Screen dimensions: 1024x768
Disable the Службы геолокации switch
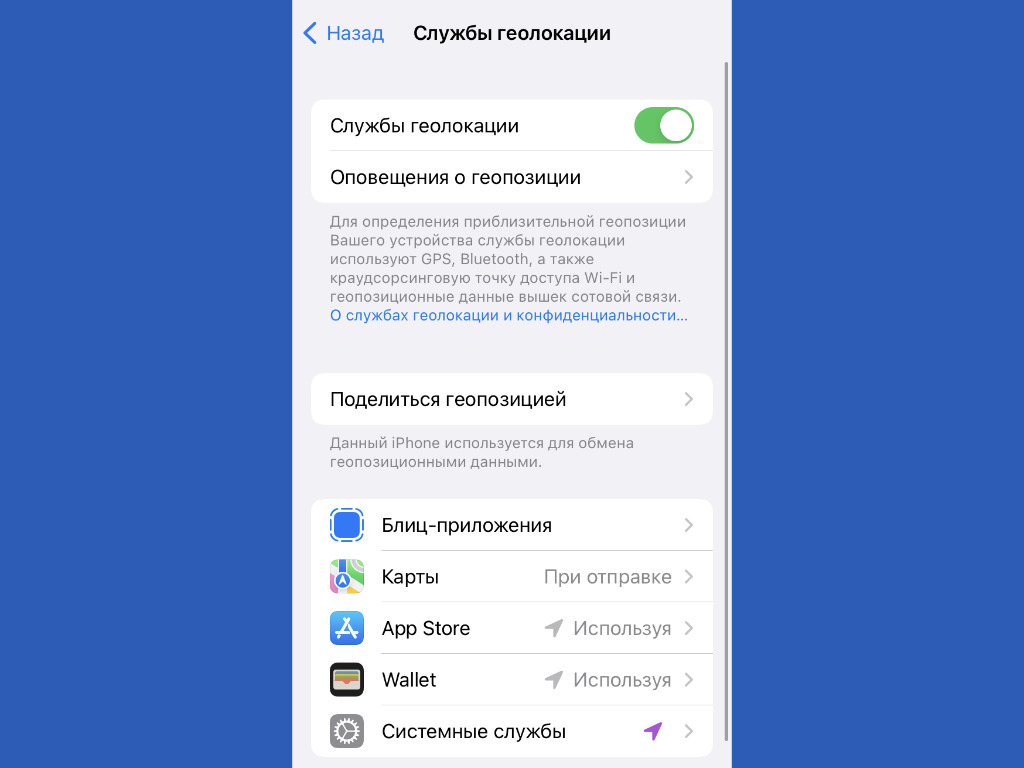[663, 126]
